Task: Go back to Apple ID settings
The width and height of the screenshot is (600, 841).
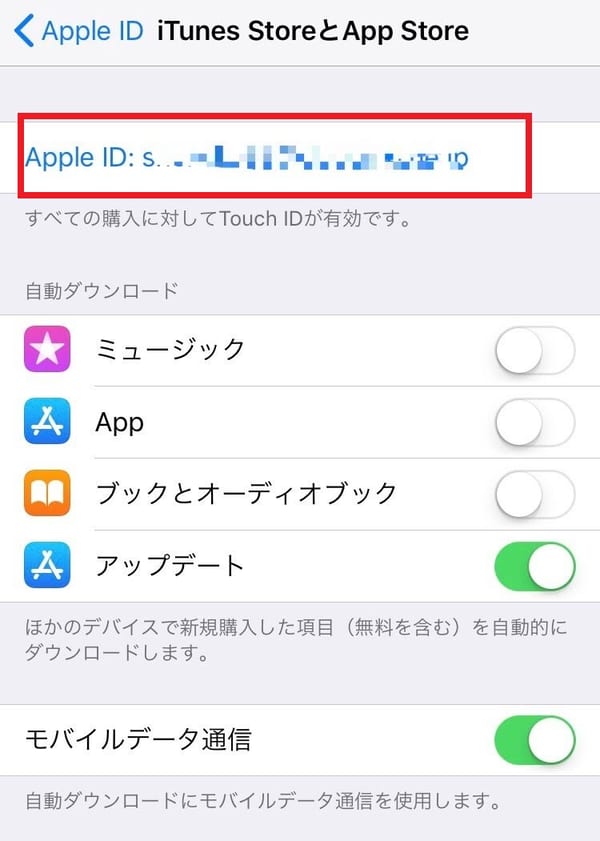Action: pos(78,31)
